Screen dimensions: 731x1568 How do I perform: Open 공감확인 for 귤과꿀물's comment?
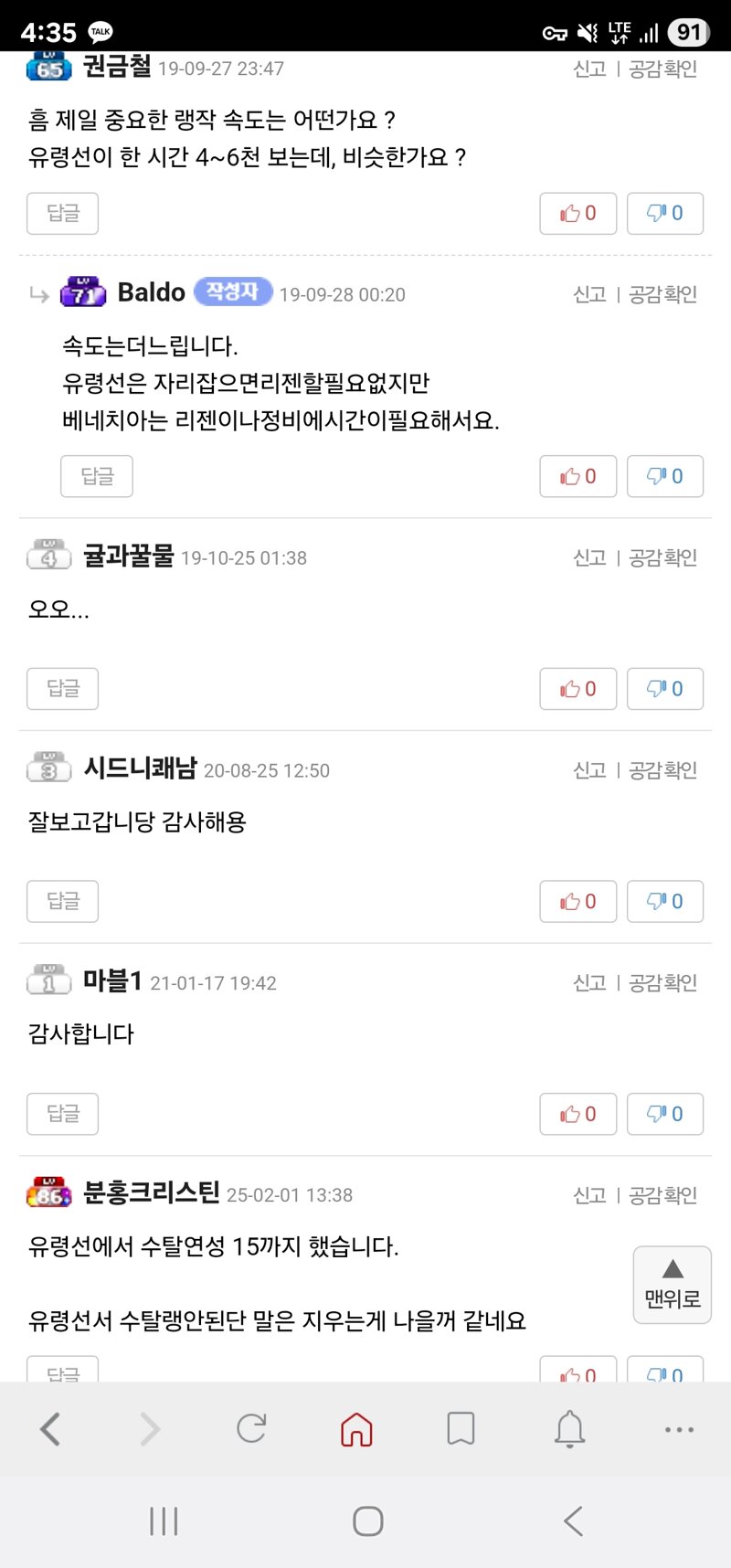coord(663,557)
